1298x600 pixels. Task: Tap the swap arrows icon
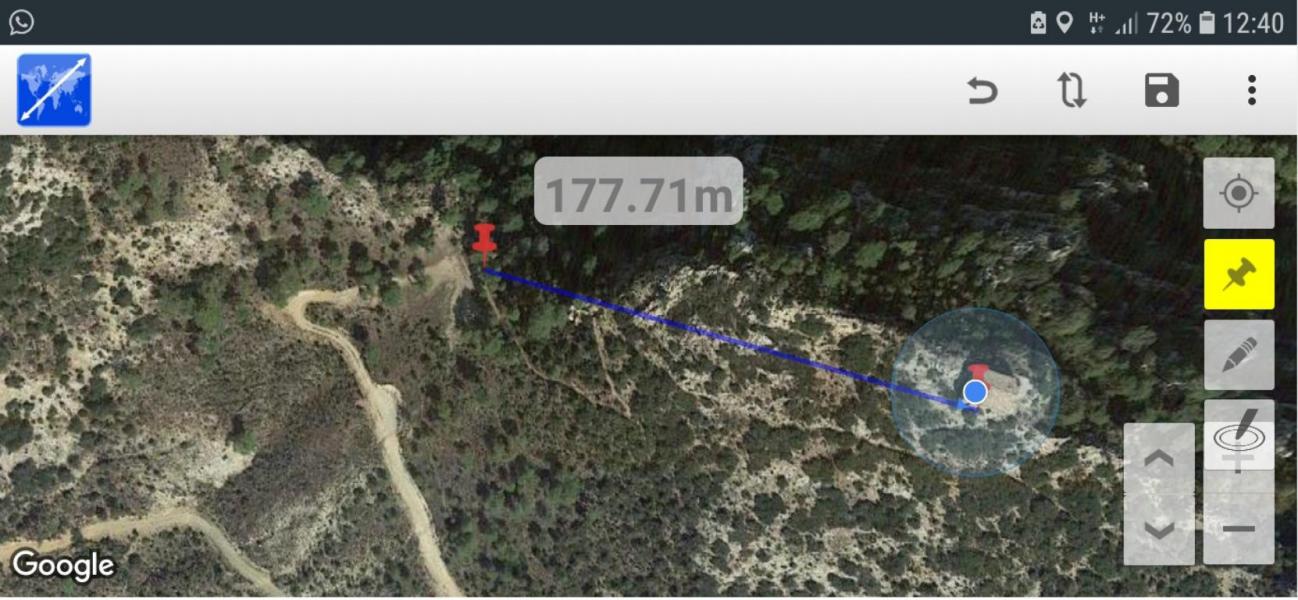click(1071, 91)
